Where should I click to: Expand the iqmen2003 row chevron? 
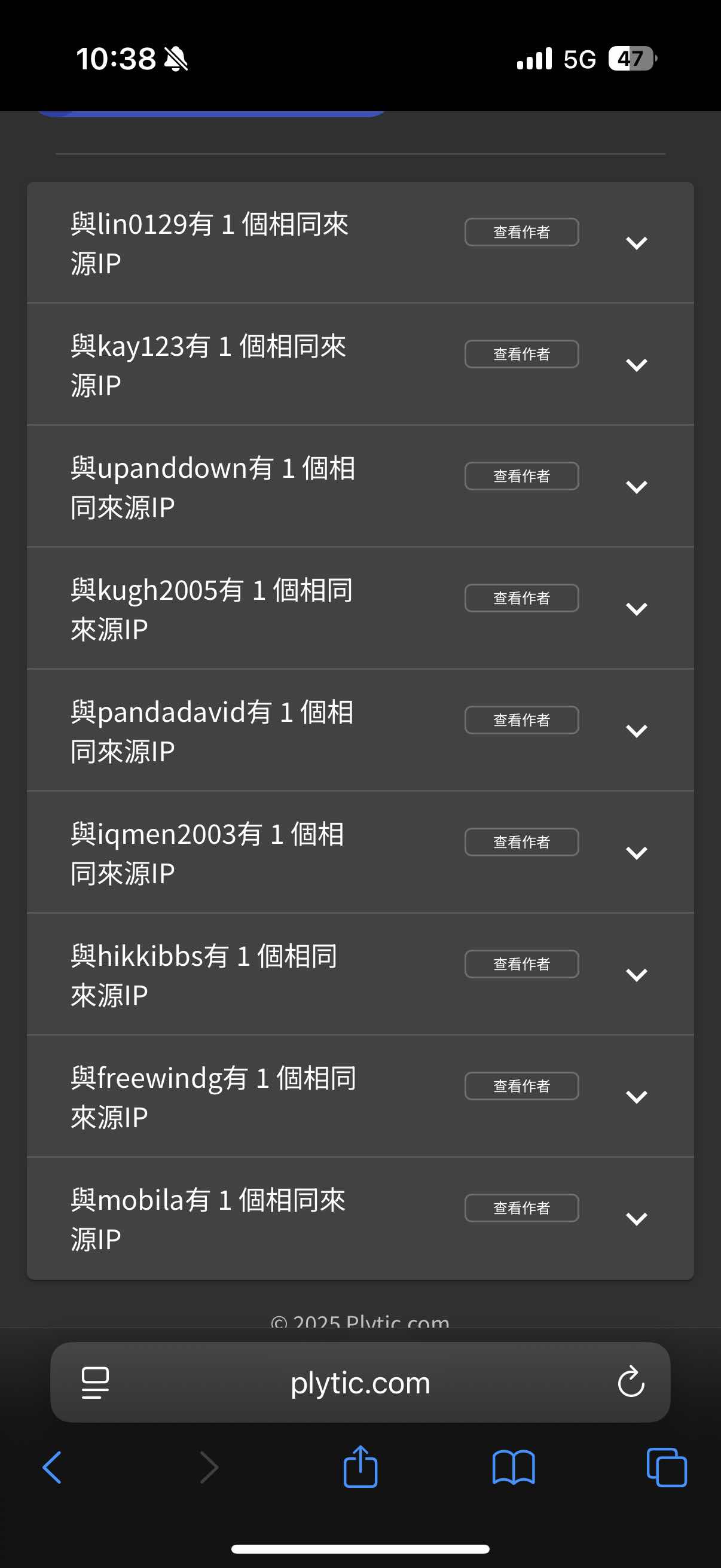coord(636,853)
